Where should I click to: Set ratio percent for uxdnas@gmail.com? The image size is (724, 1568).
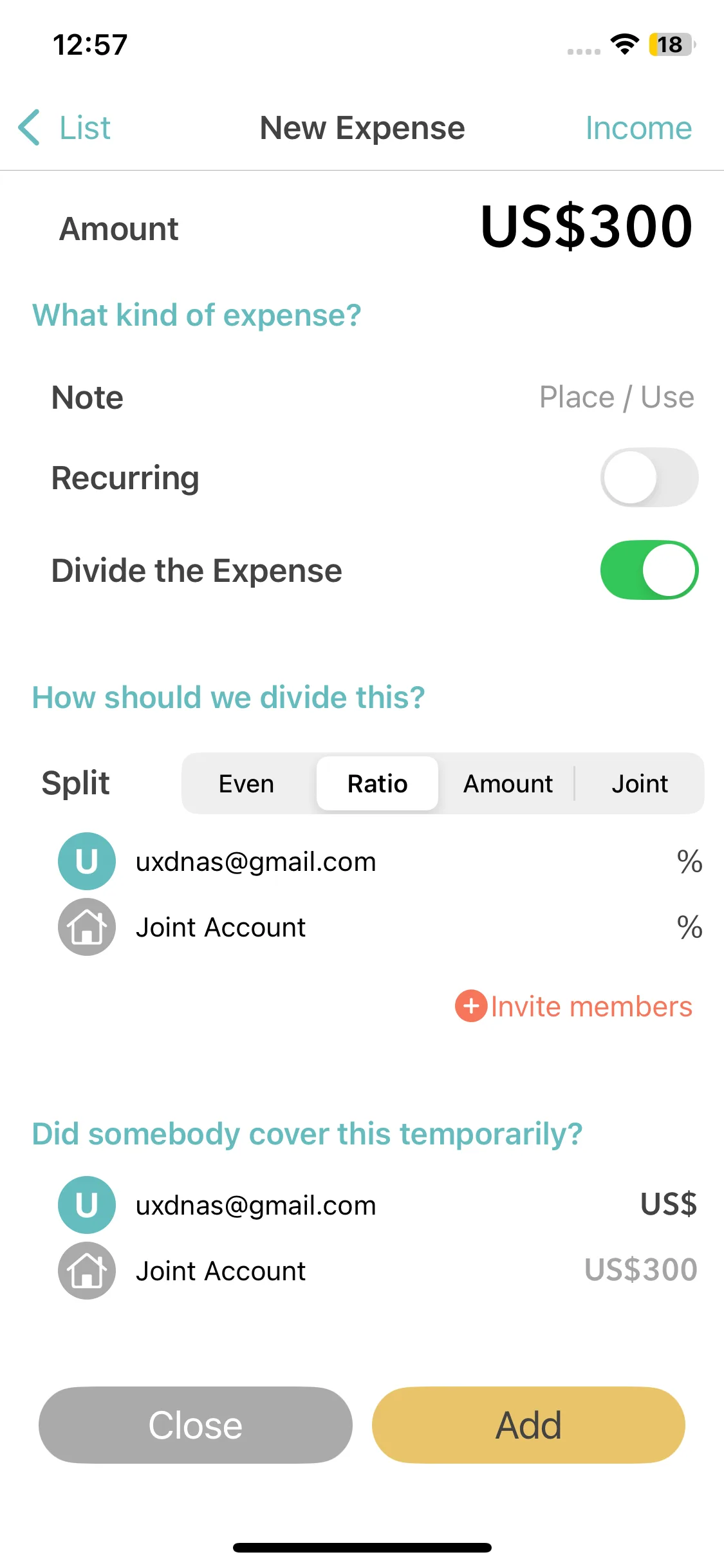point(669,861)
